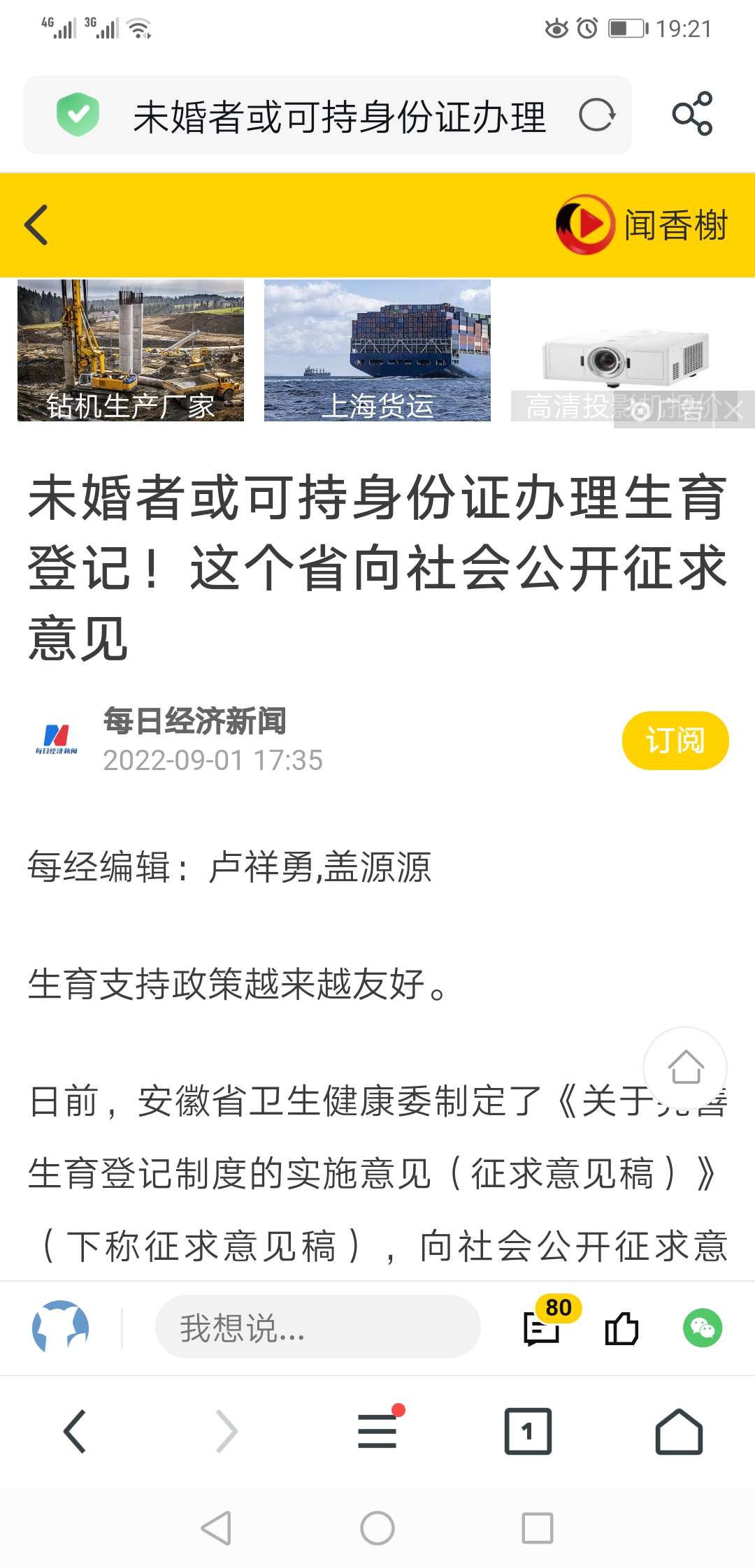Go to the browser home page

pos(678,1431)
